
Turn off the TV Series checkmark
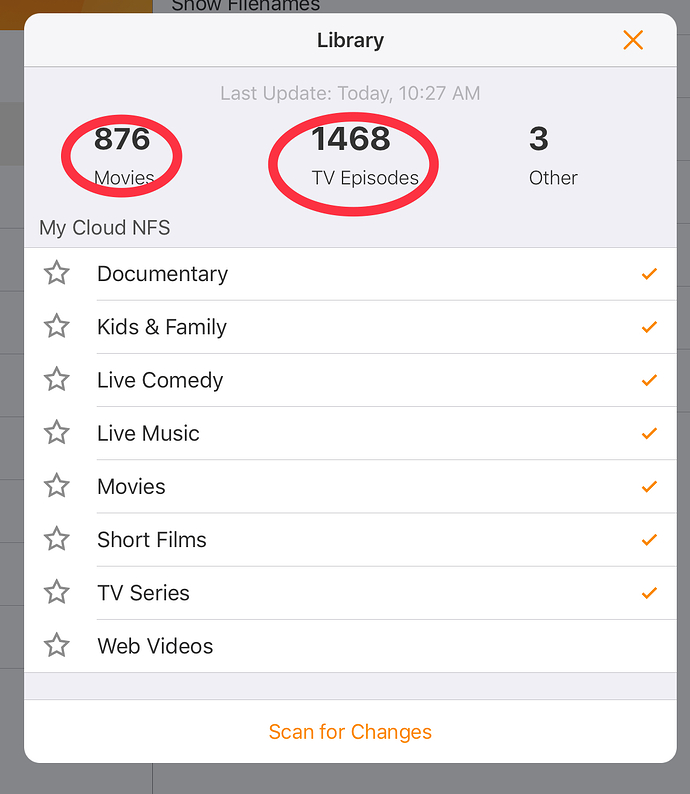(x=649, y=593)
